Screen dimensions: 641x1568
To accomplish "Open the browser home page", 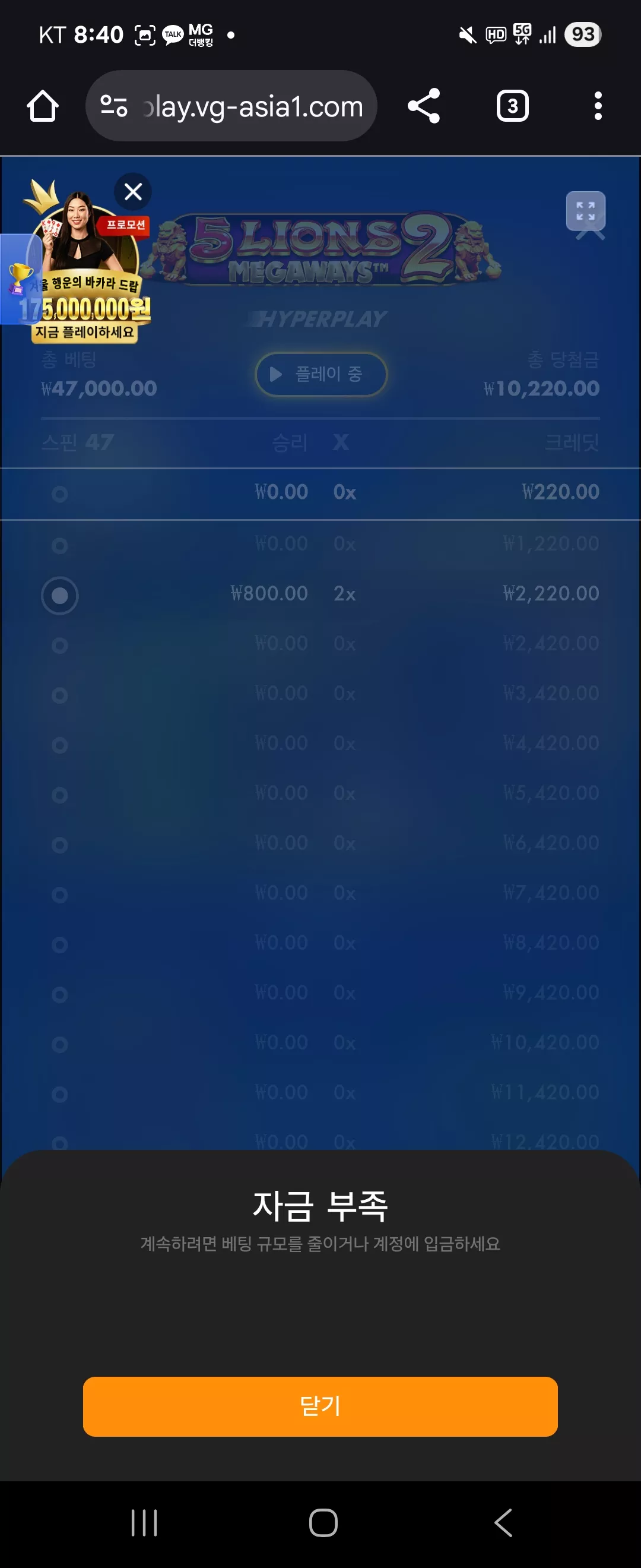I will pos(43,106).
